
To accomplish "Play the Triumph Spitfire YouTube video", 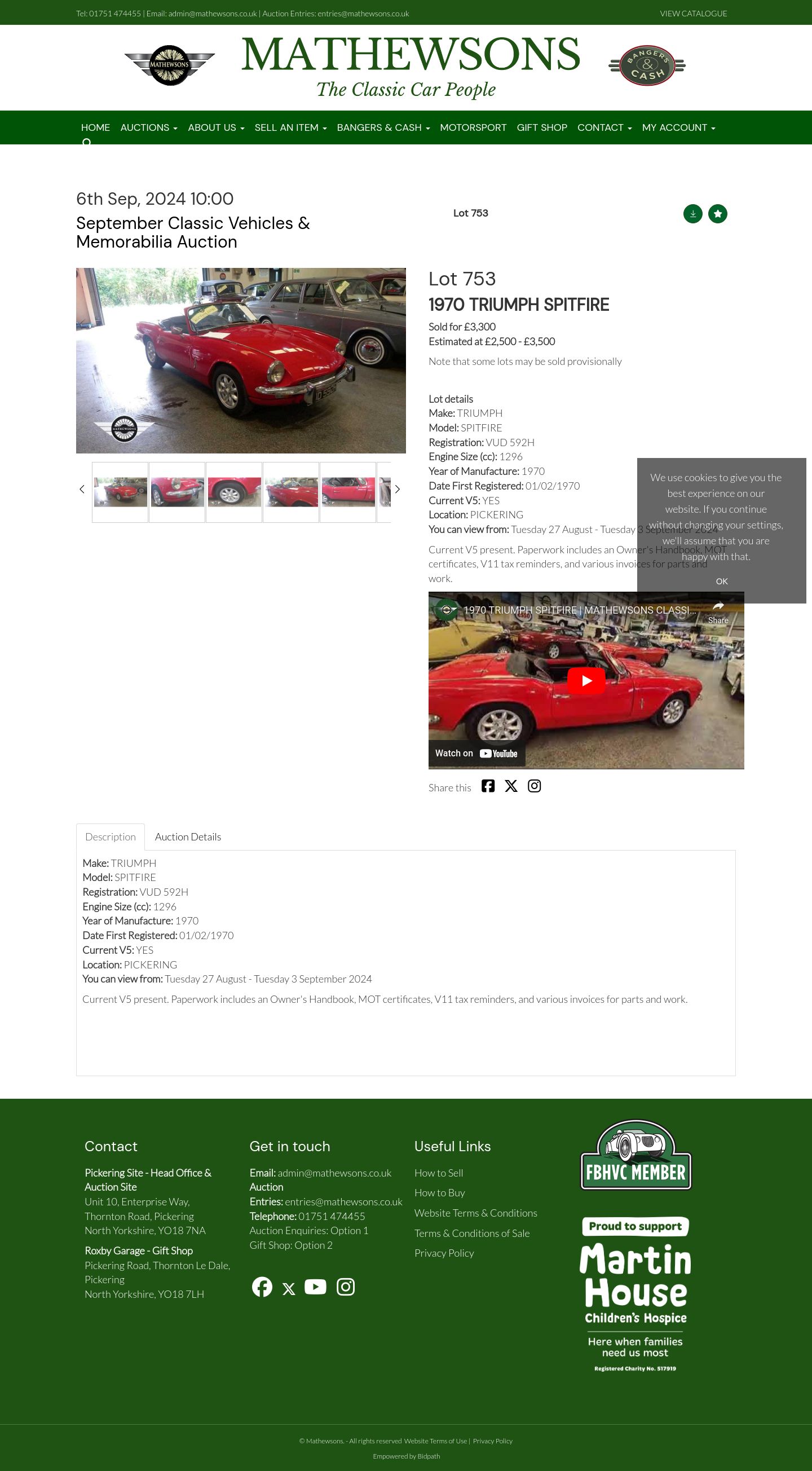I will tap(586, 681).
